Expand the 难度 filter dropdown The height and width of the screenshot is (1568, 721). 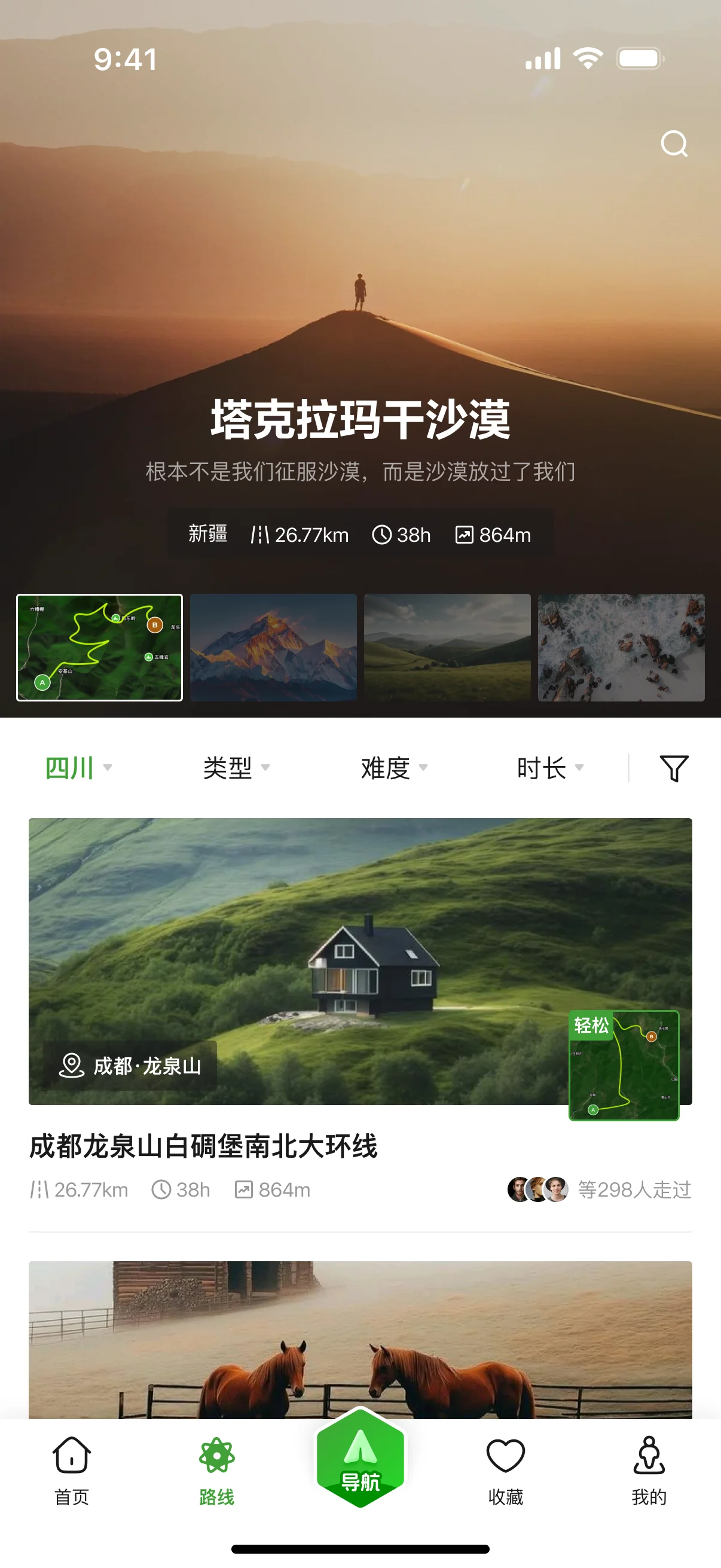393,768
